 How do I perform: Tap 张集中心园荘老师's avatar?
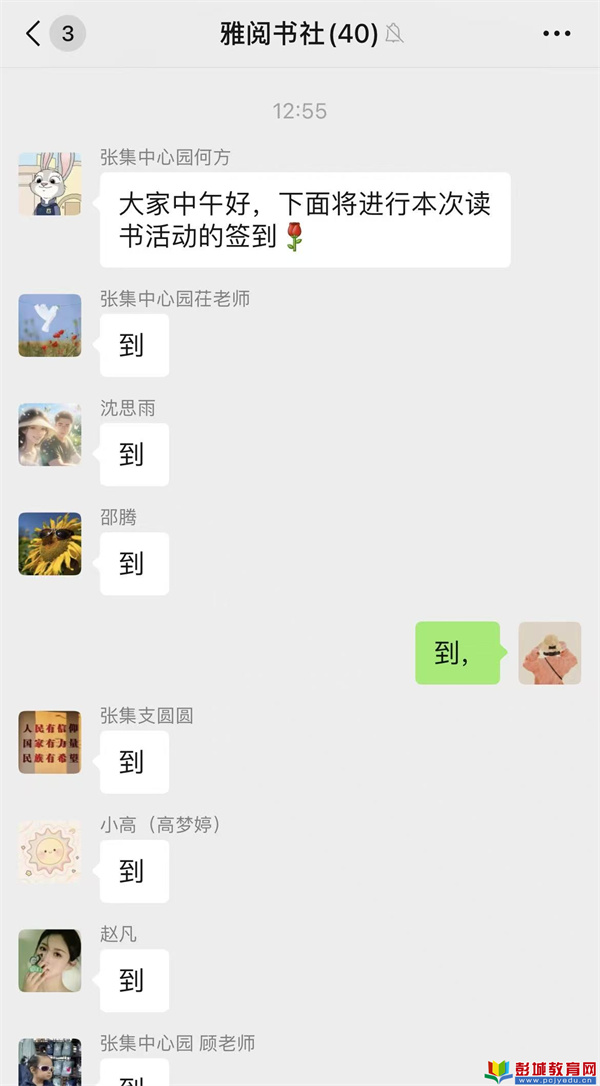[x=50, y=325]
